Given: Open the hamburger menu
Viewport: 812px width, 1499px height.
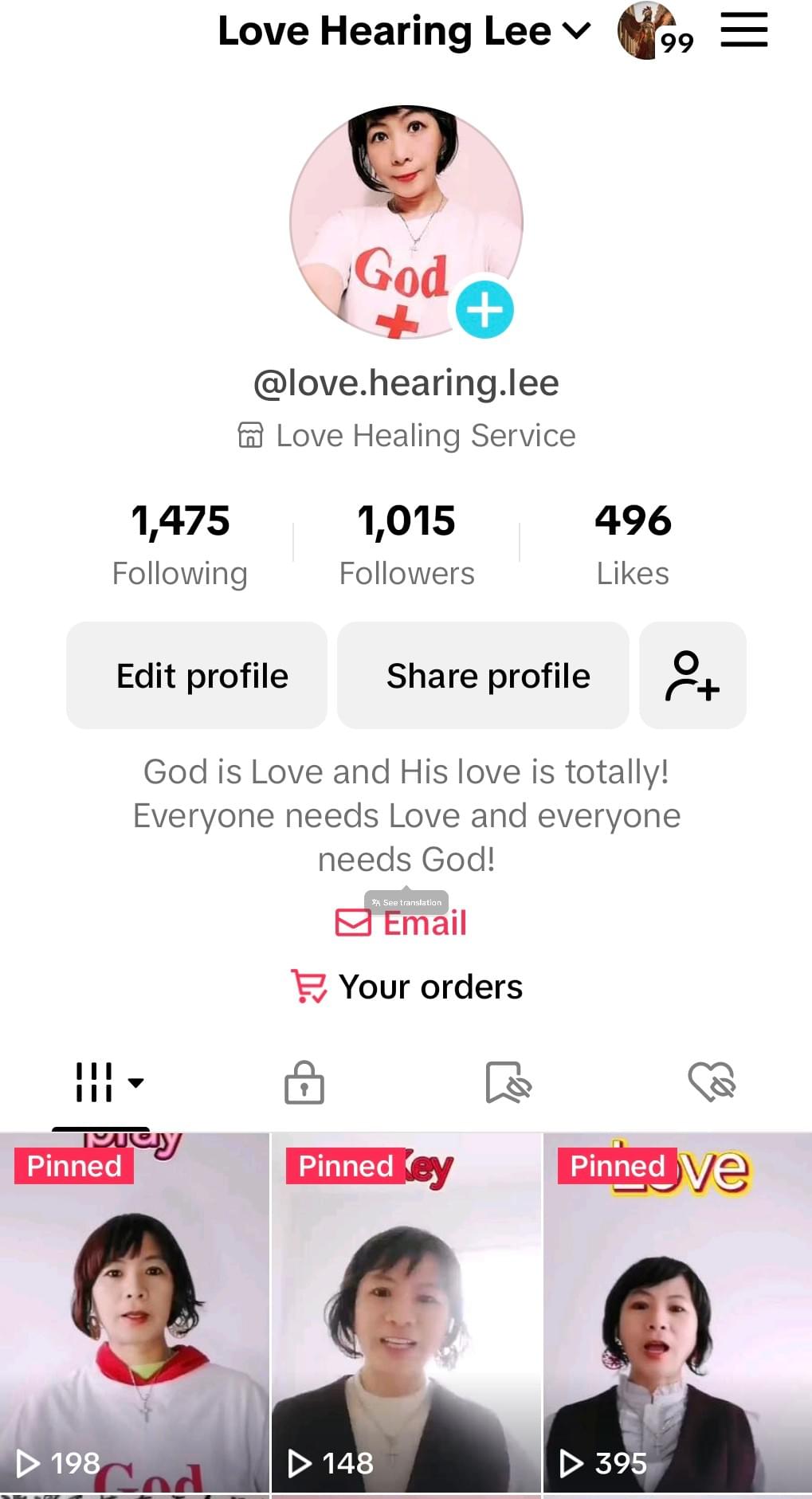Looking at the screenshot, I should point(743,30).
